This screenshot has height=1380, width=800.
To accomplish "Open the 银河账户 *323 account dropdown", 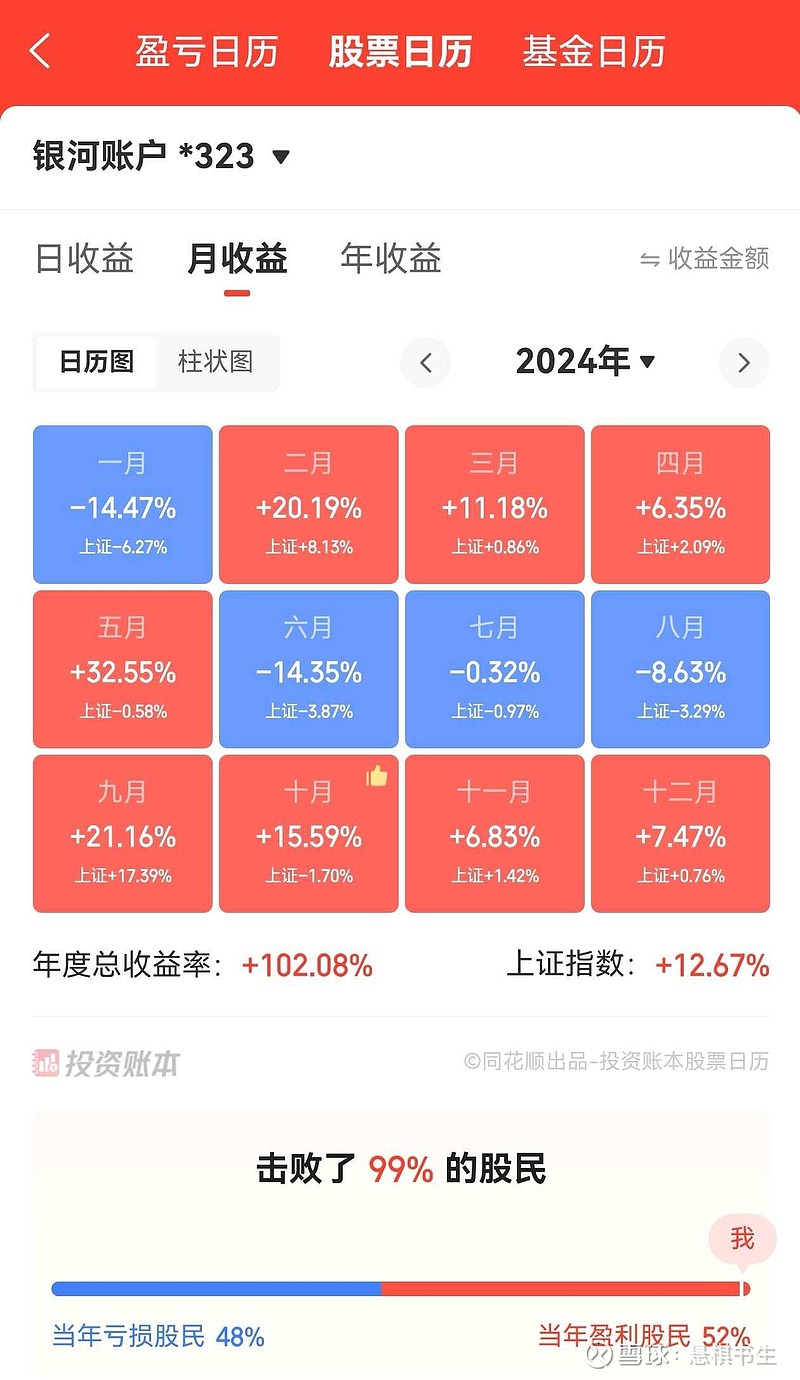I will [x=160, y=156].
